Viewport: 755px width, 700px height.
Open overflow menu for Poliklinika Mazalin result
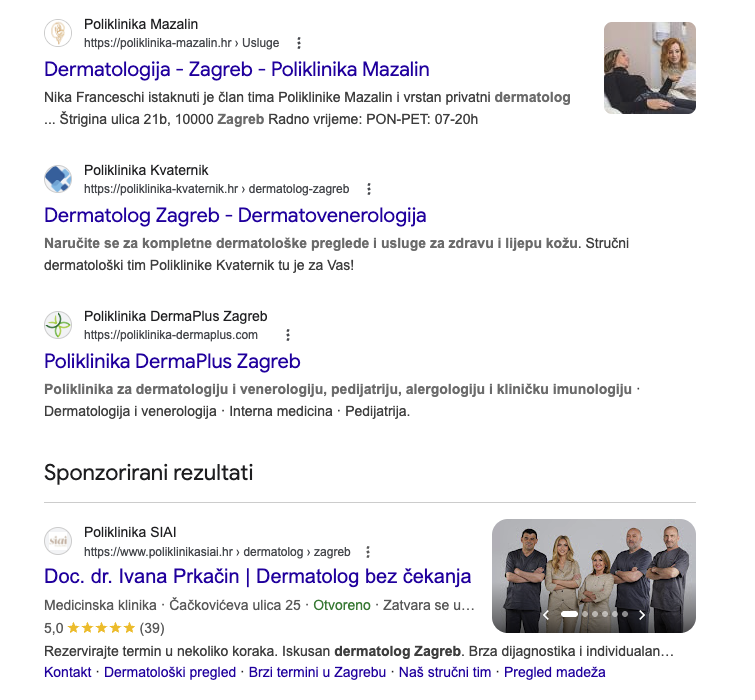[299, 43]
